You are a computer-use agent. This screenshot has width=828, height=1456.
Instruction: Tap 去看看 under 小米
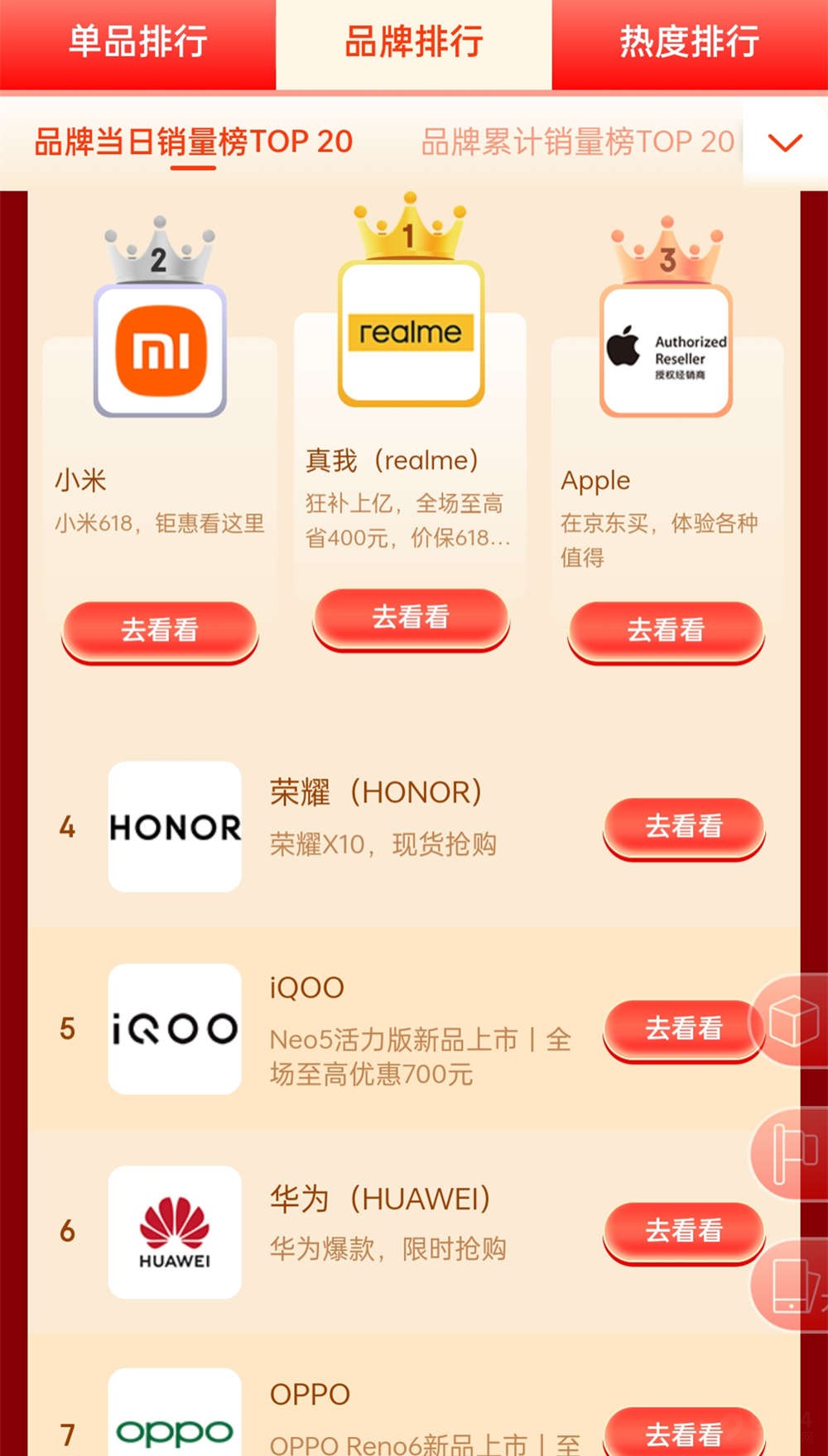point(160,631)
